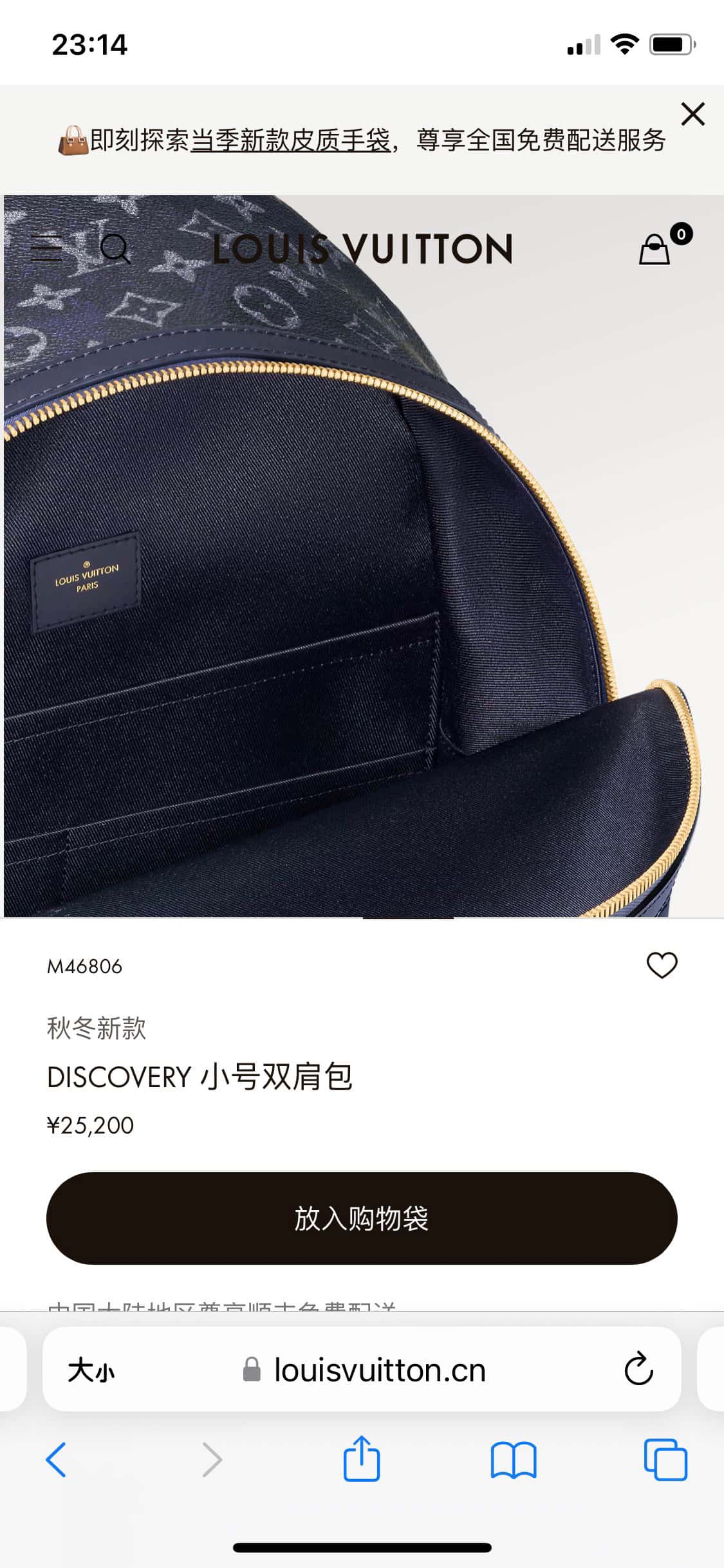Add the Discovery backpack to wishlist
The image size is (724, 1568).
click(x=662, y=966)
